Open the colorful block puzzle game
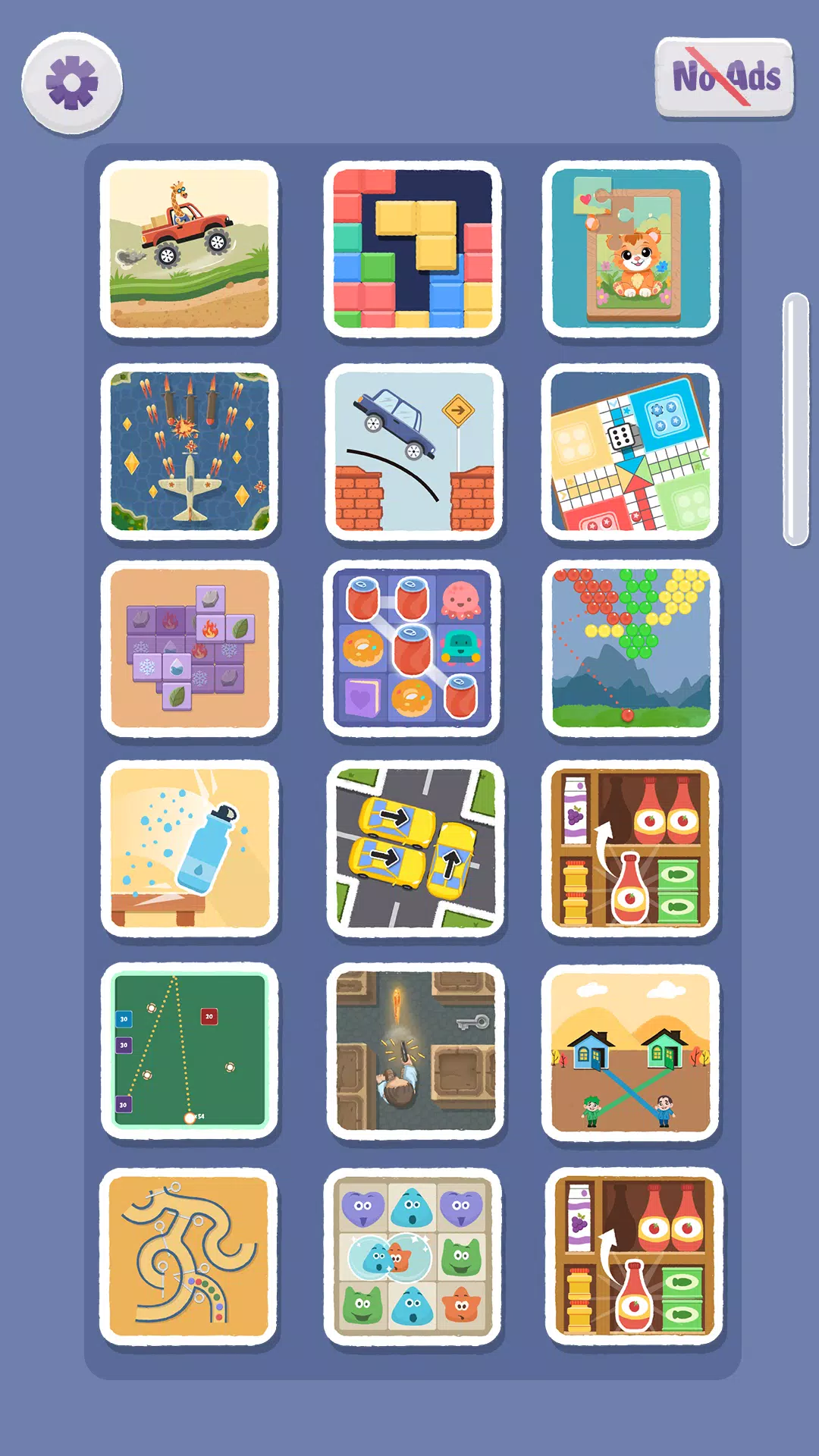The image size is (819, 1456). (413, 249)
